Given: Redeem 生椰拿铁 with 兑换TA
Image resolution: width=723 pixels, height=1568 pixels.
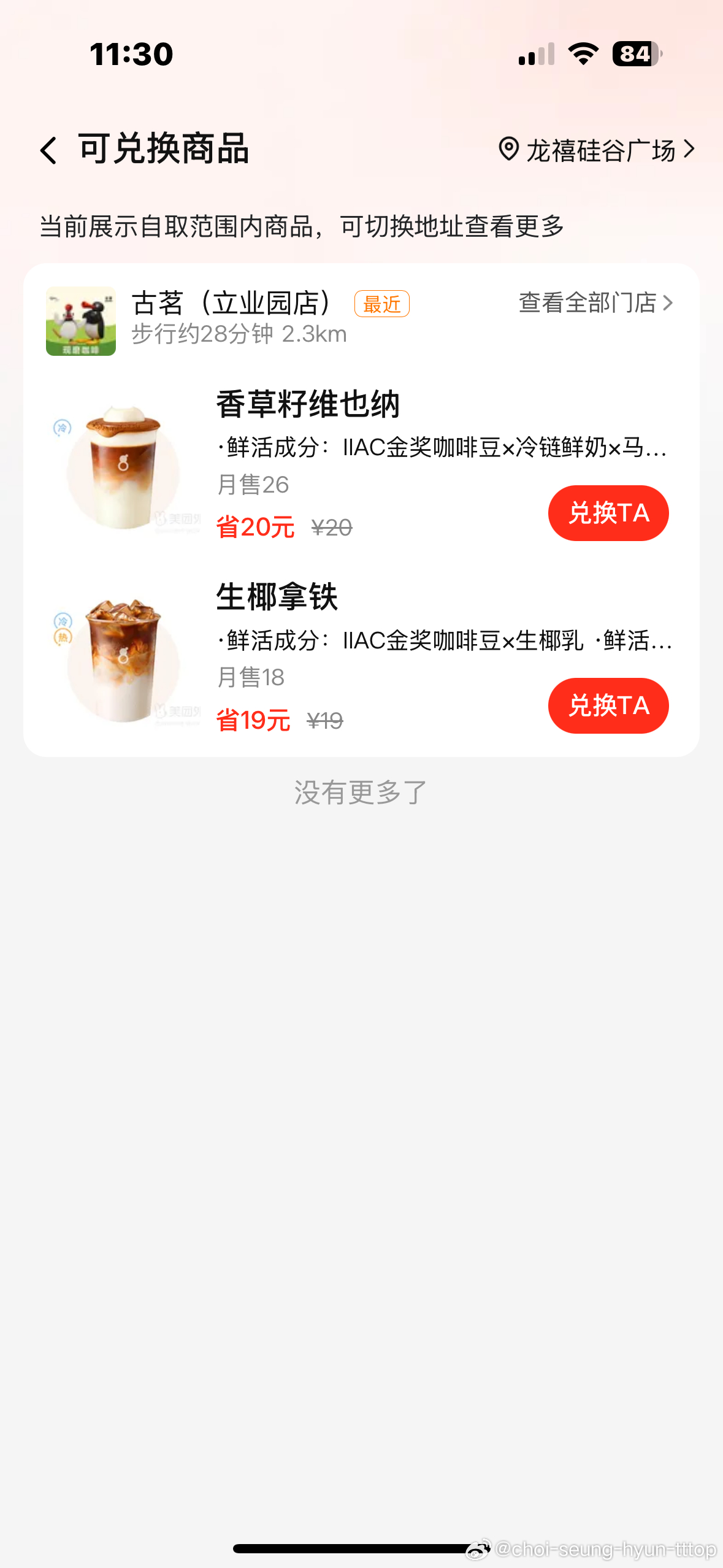Looking at the screenshot, I should click(x=608, y=705).
